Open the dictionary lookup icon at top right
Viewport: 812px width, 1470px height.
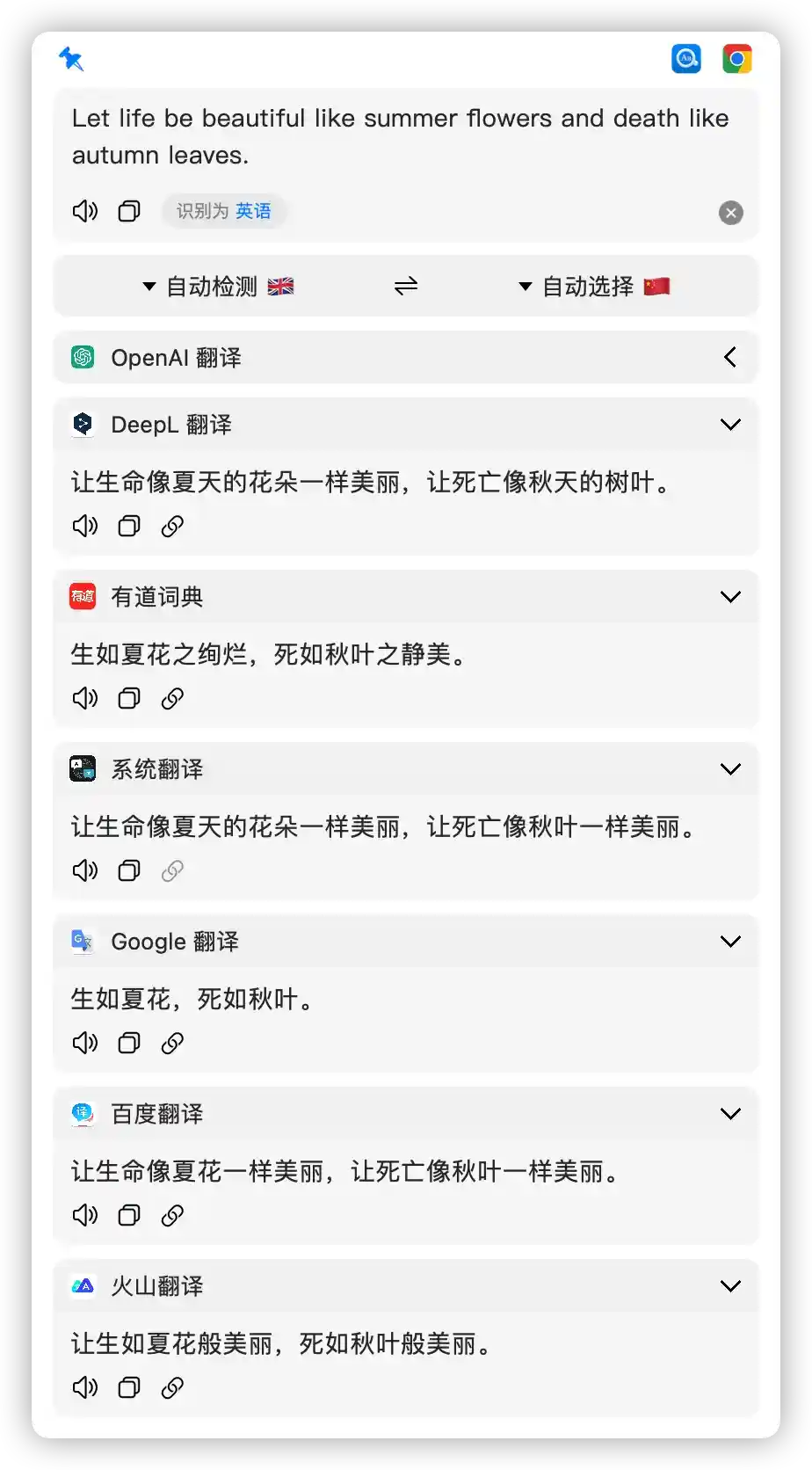pyautogui.click(x=686, y=57)
